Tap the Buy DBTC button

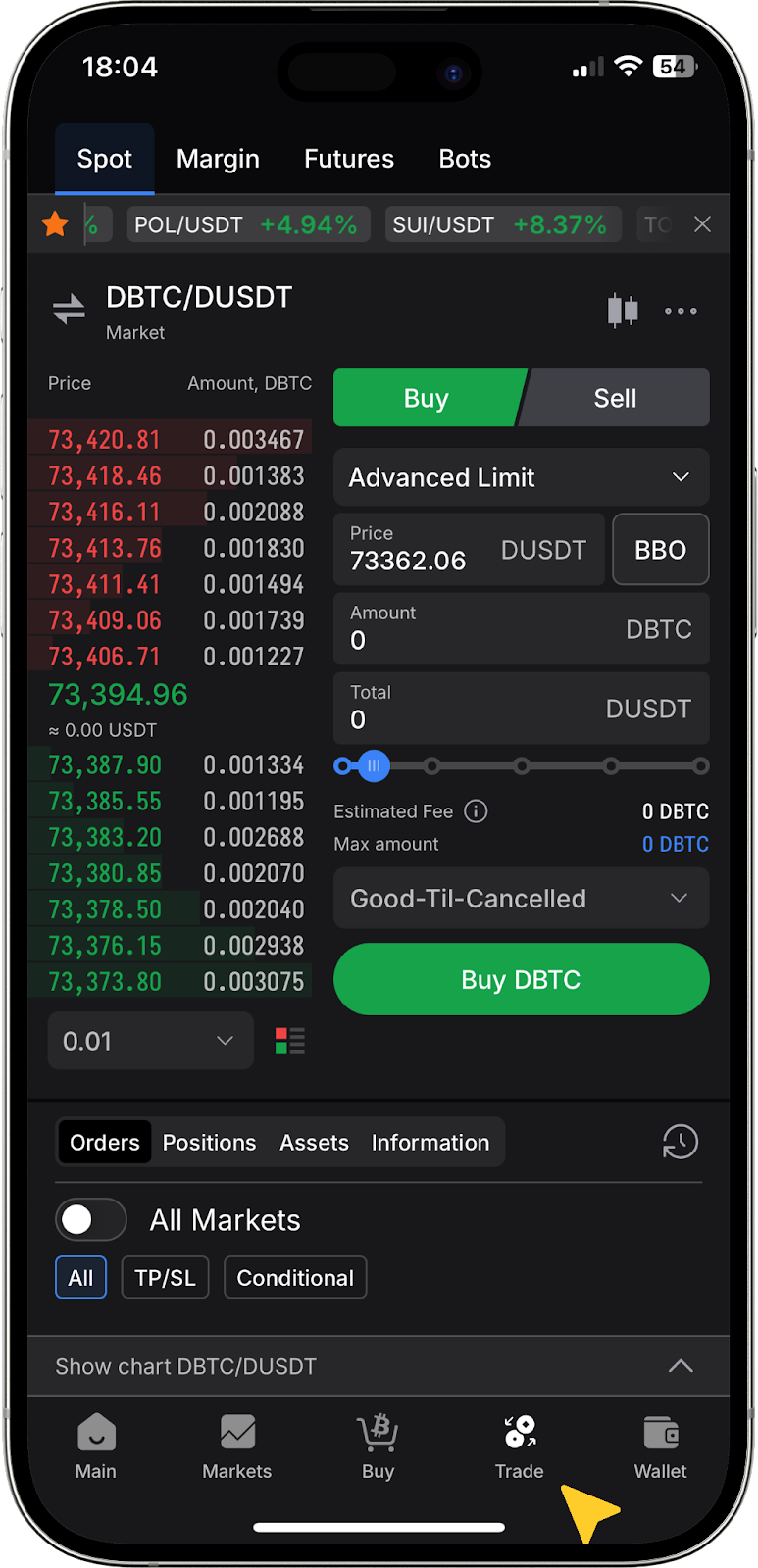[x=521, y=979]
